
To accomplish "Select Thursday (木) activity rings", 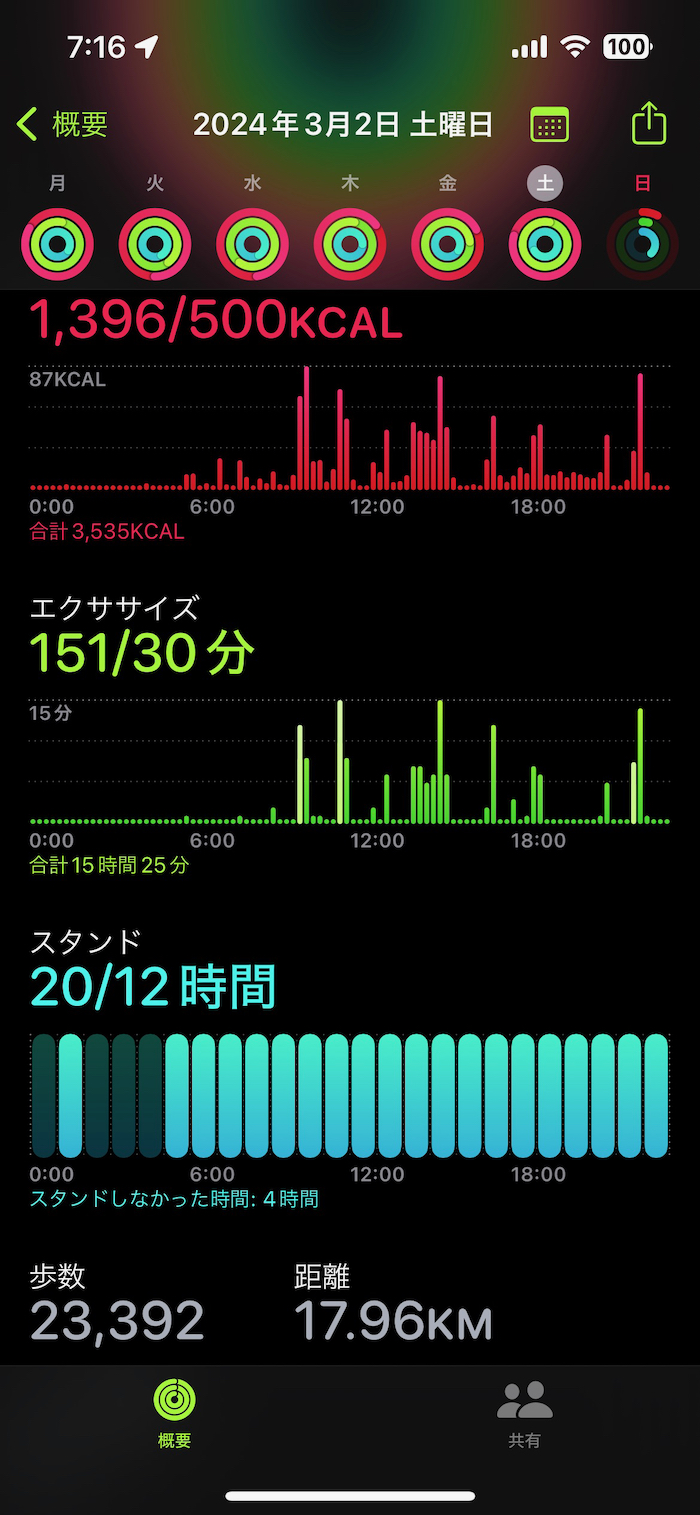I will pyautogui.click(x=350, y=244).
